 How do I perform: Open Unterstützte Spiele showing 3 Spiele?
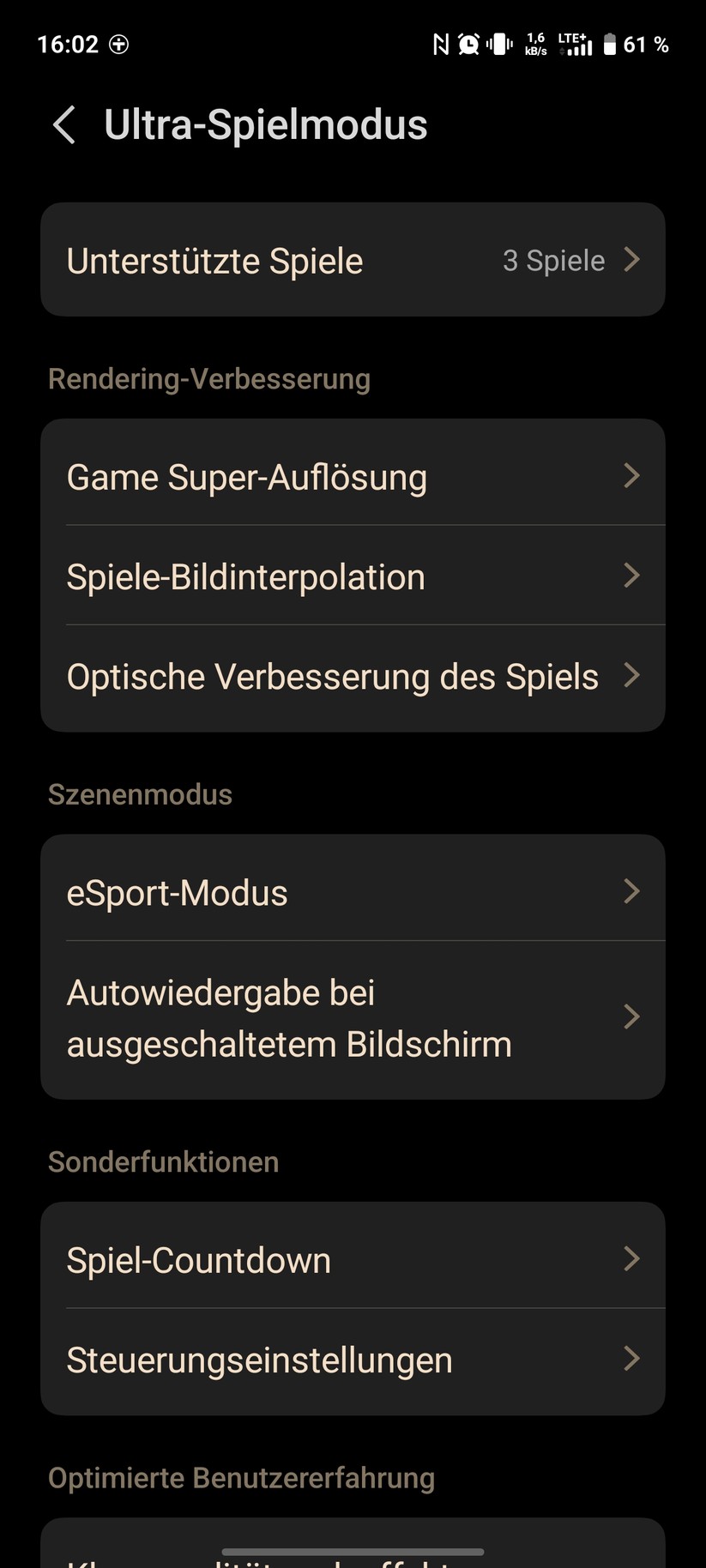coord(353,259)
